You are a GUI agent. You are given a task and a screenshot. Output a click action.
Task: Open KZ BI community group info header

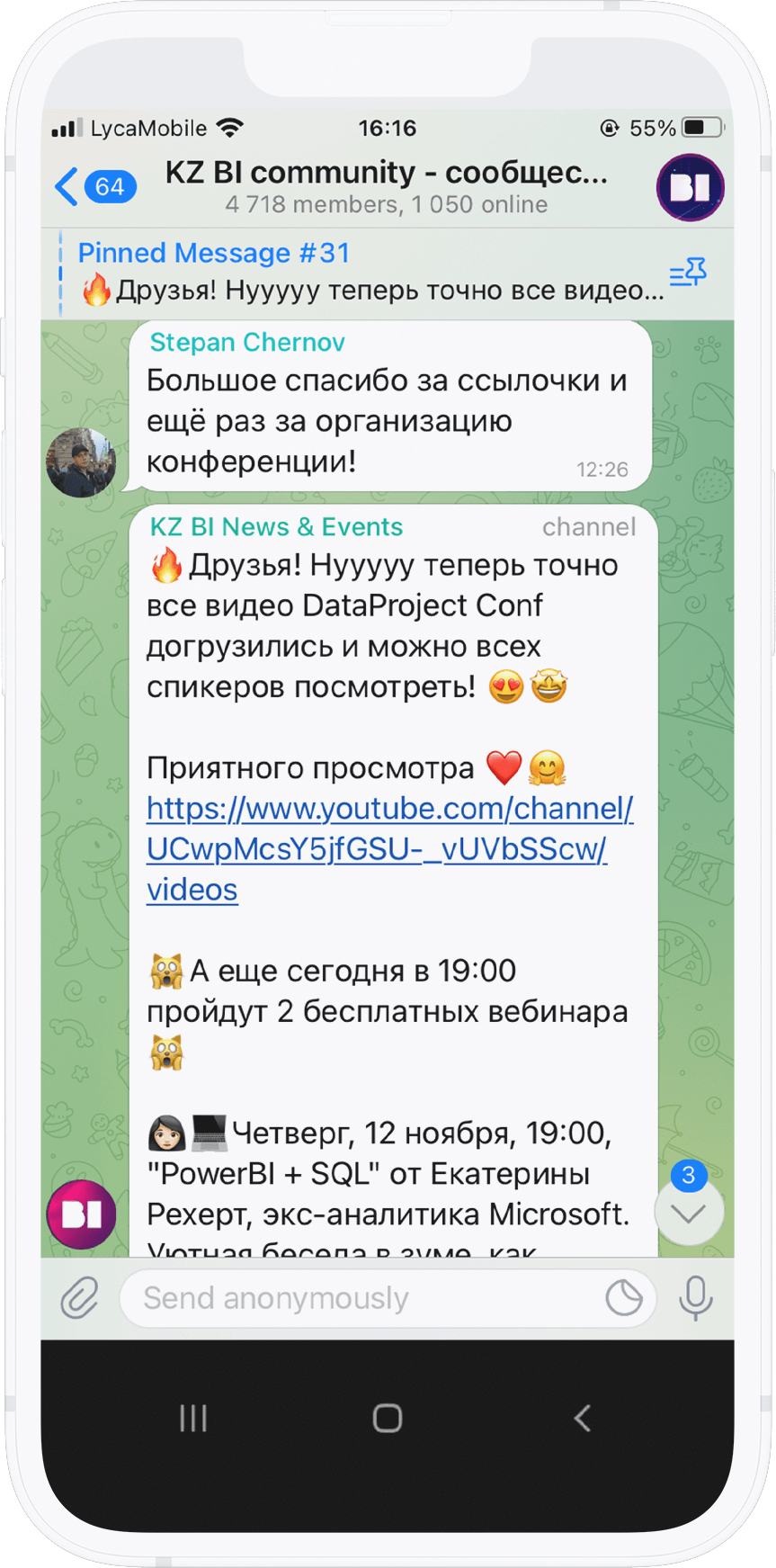pos(387,186)
